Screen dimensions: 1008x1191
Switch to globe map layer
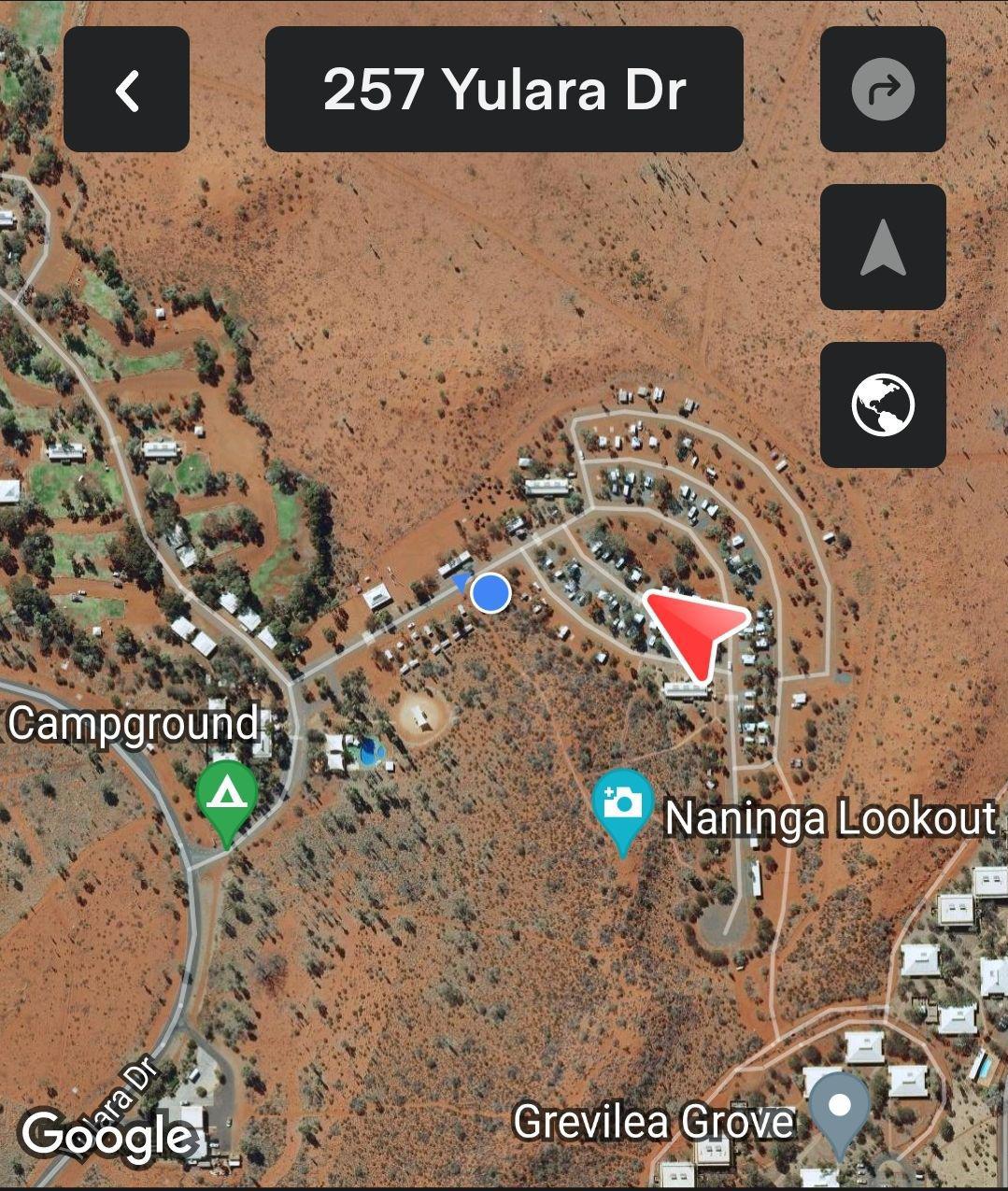point(882,405)
